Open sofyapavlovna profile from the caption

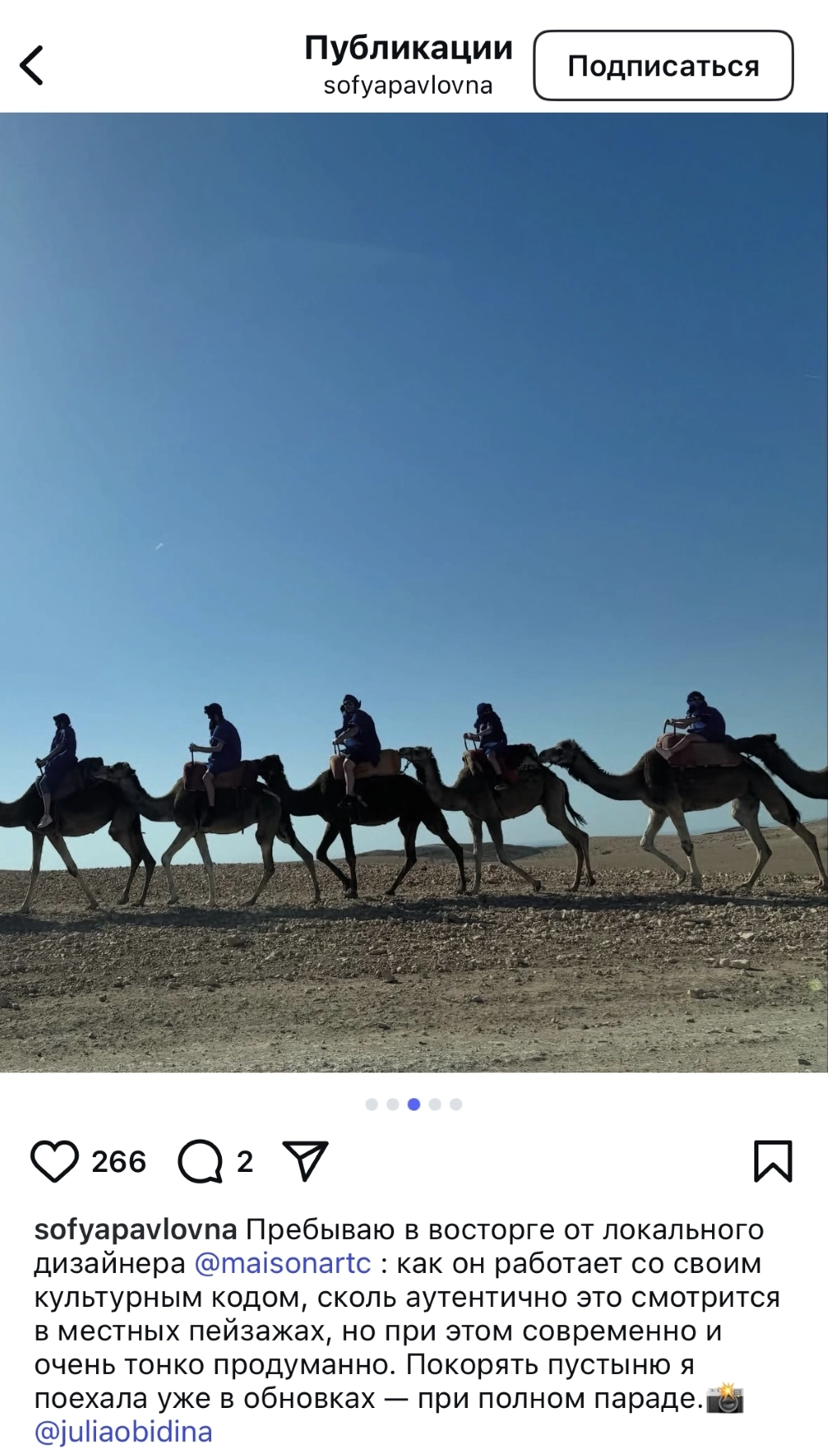tap(136, 1229)
